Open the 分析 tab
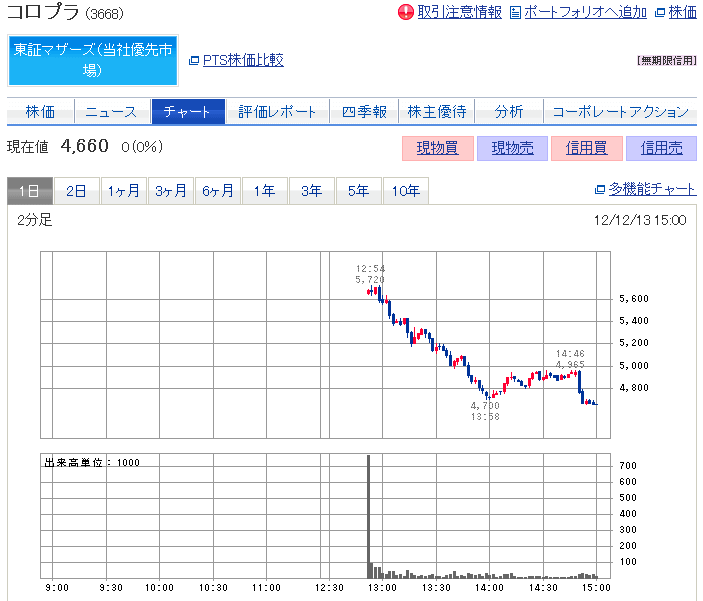703x601 pixels. (508, 111)
